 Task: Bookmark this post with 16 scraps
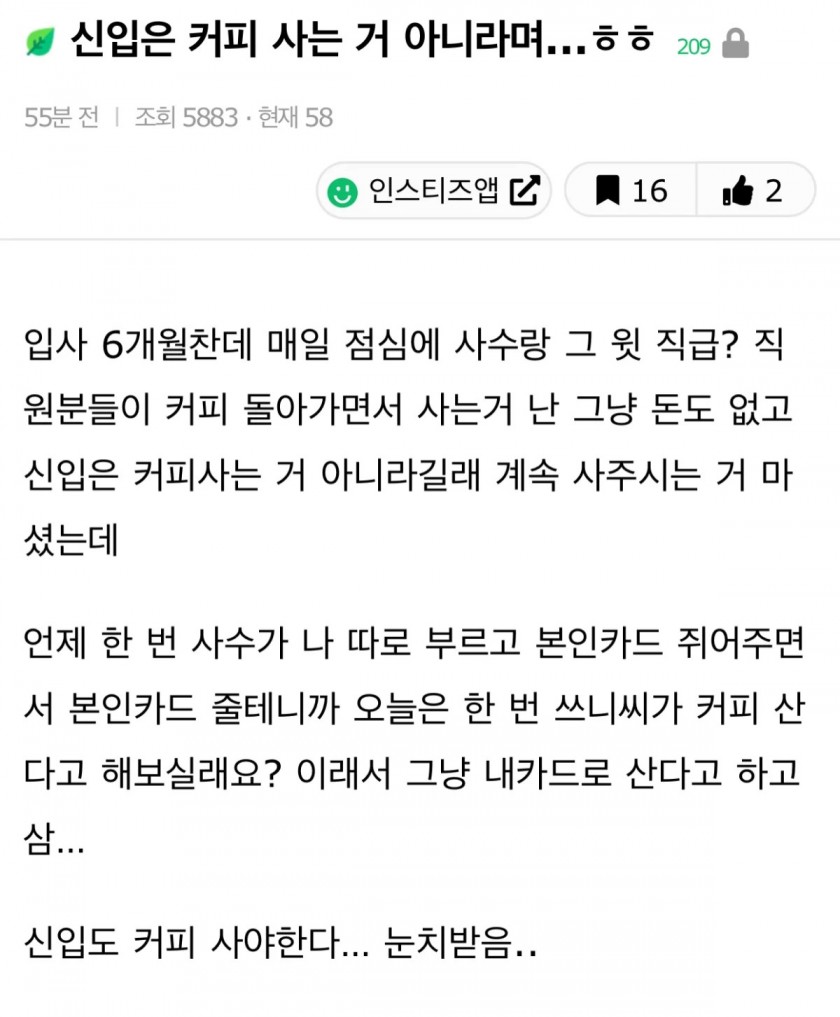pyautogui.click(x=631, y=190)
